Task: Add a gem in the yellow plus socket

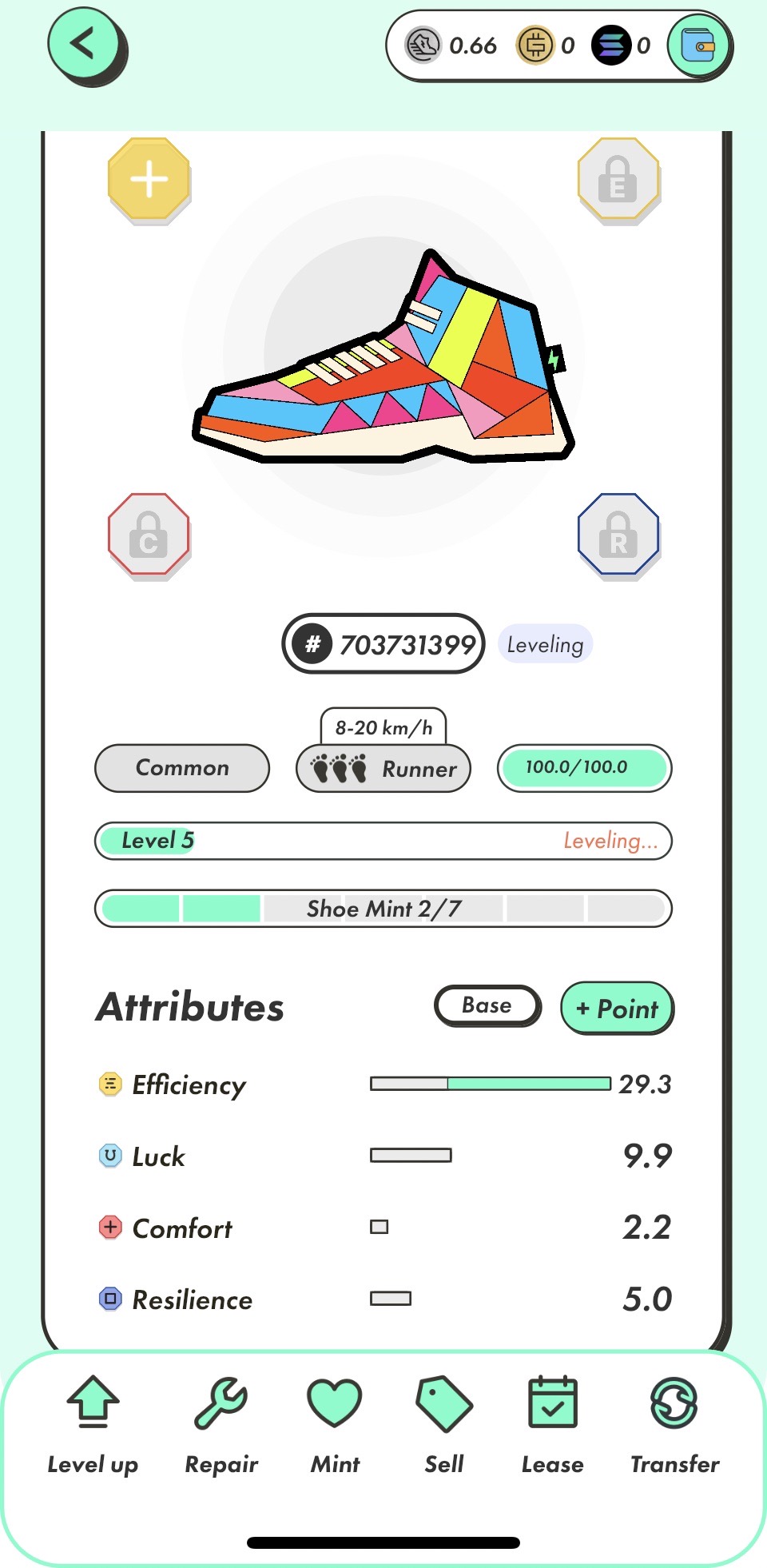Action: click(149, 179)
